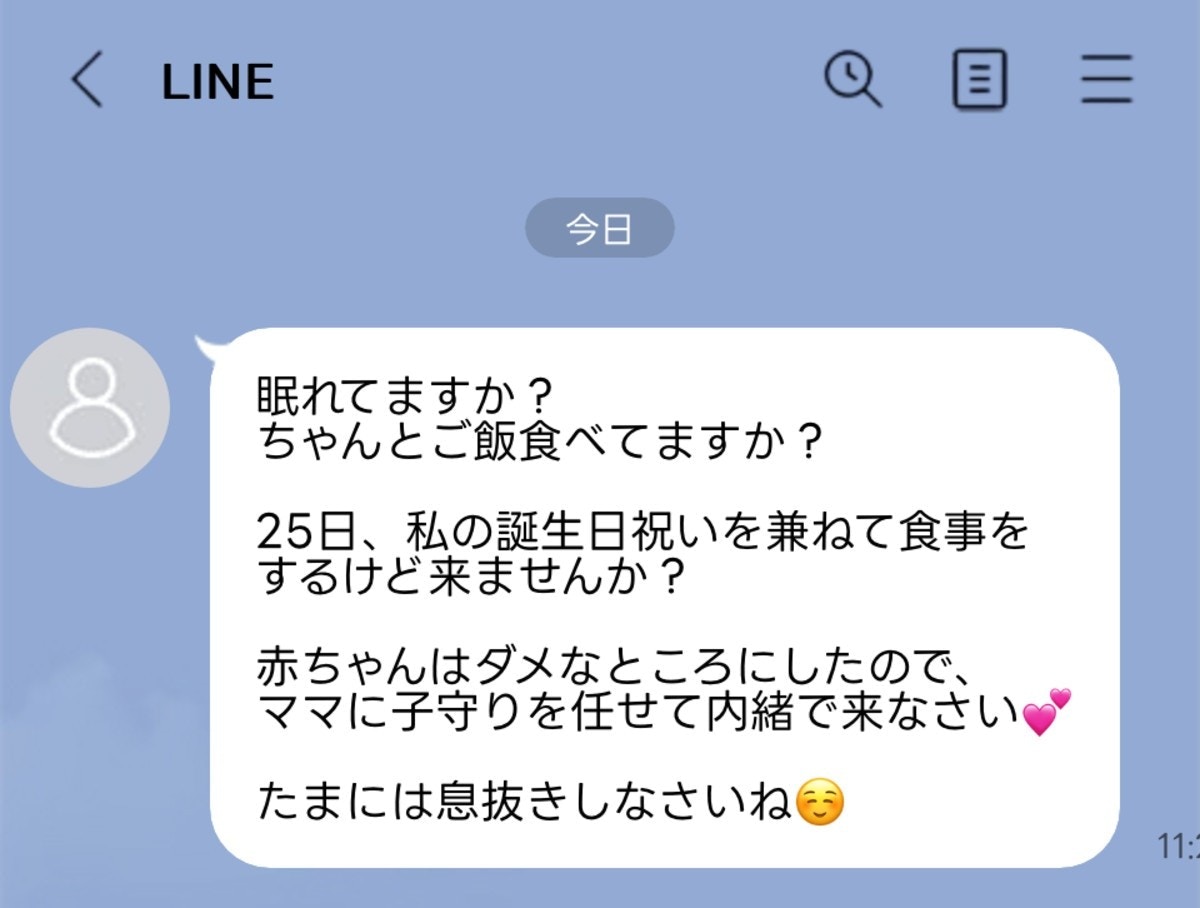
Task: Open the chat notes icon
Action: 979,80
